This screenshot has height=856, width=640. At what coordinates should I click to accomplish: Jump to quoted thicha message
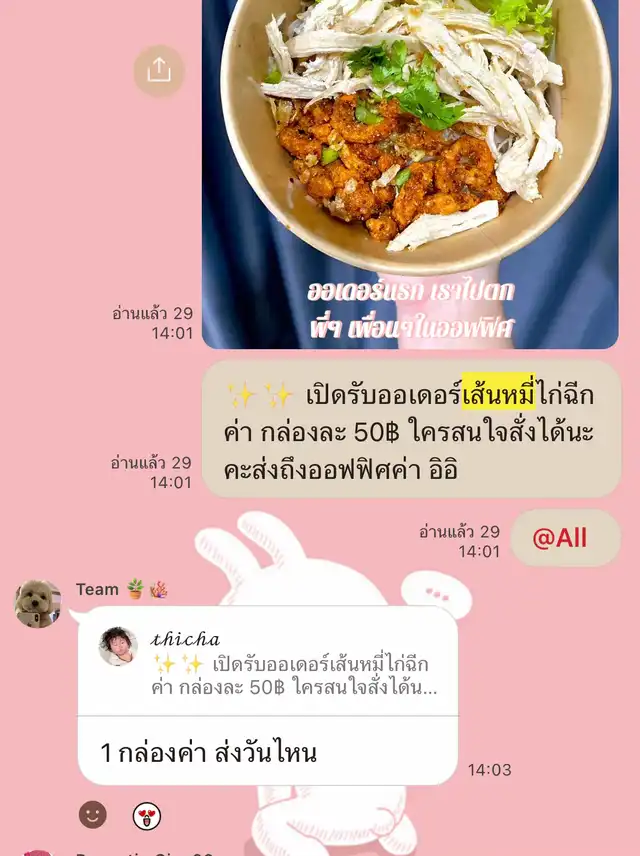coord(268,661)
